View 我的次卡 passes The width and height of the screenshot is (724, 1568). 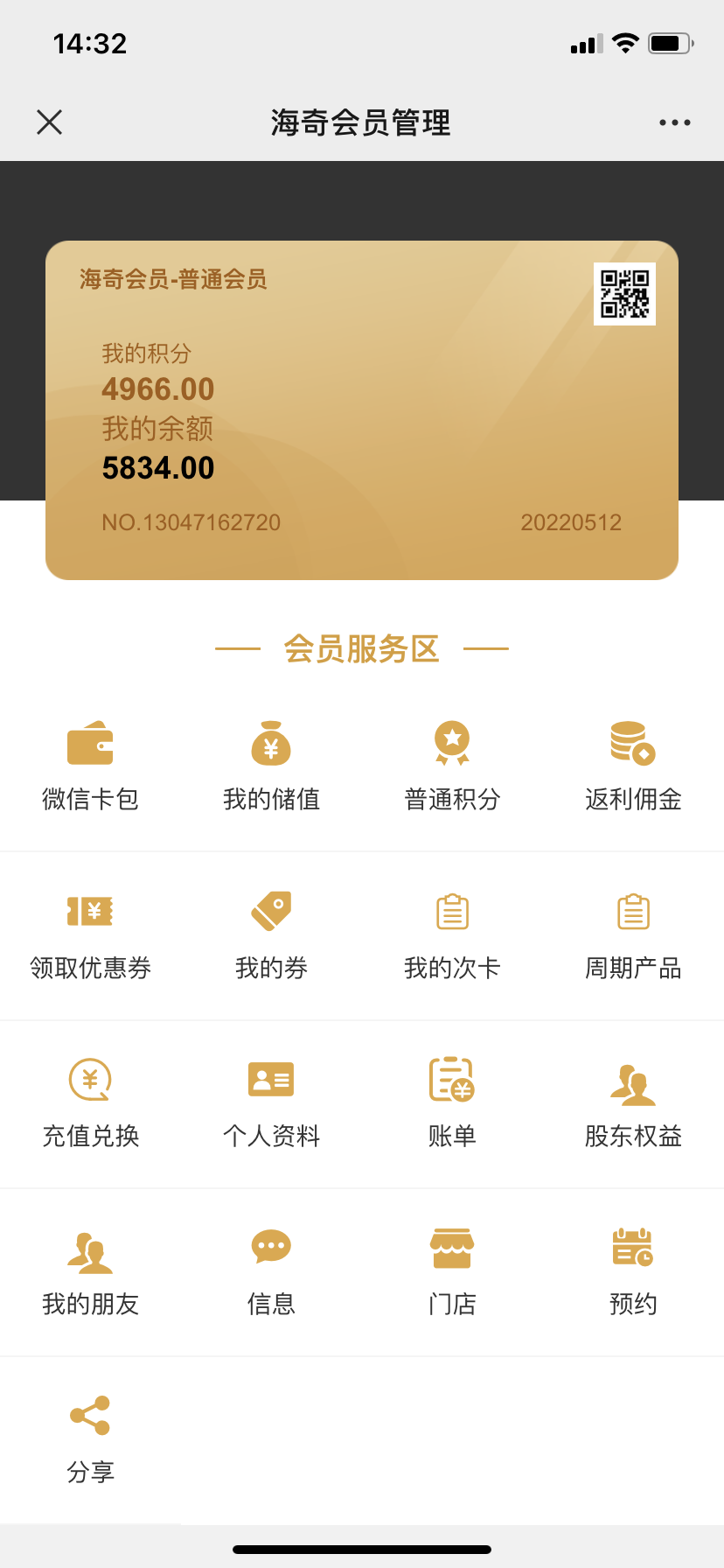pos(452,934)
